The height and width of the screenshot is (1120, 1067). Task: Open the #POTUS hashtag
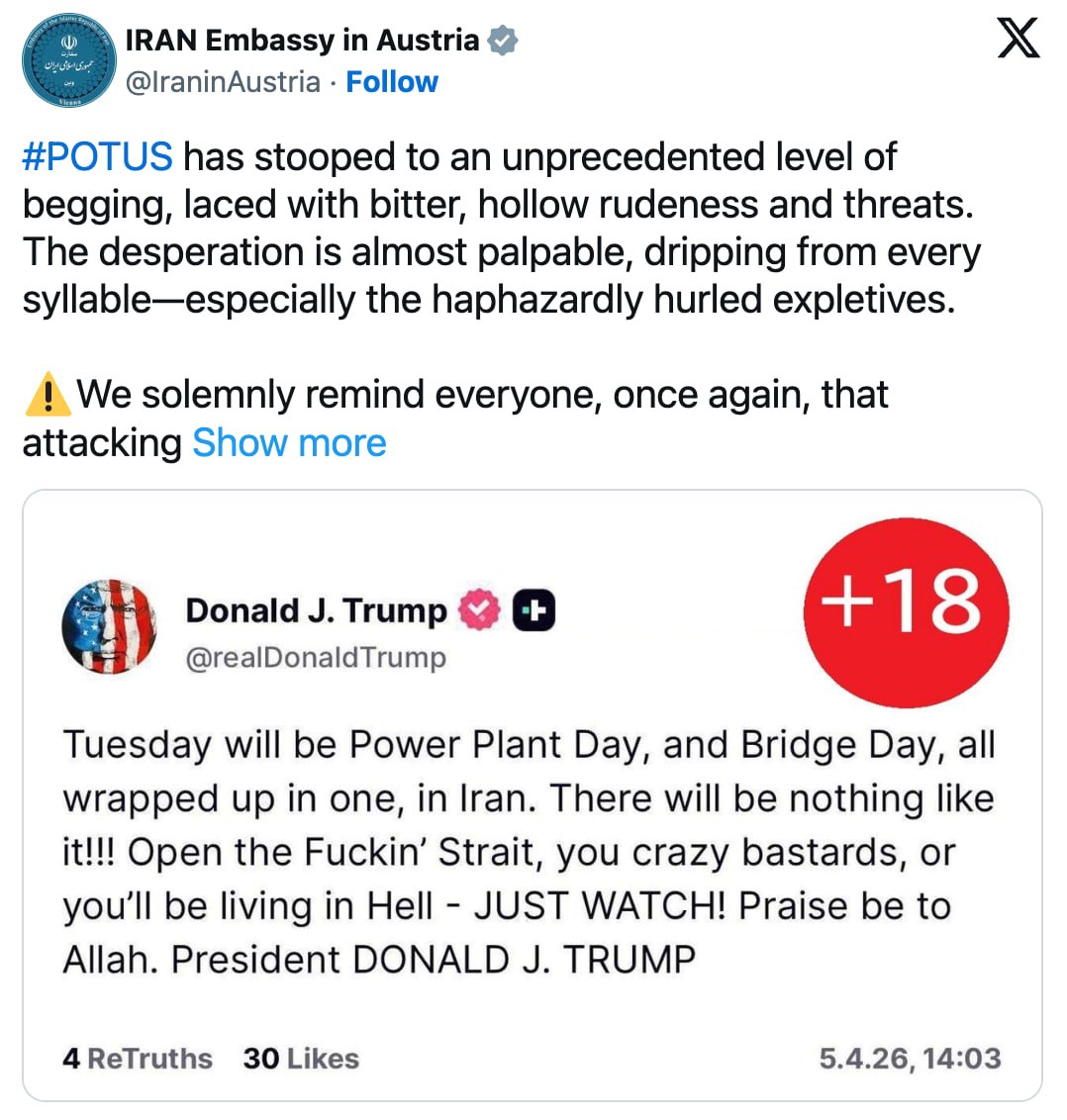coord(97,157)
